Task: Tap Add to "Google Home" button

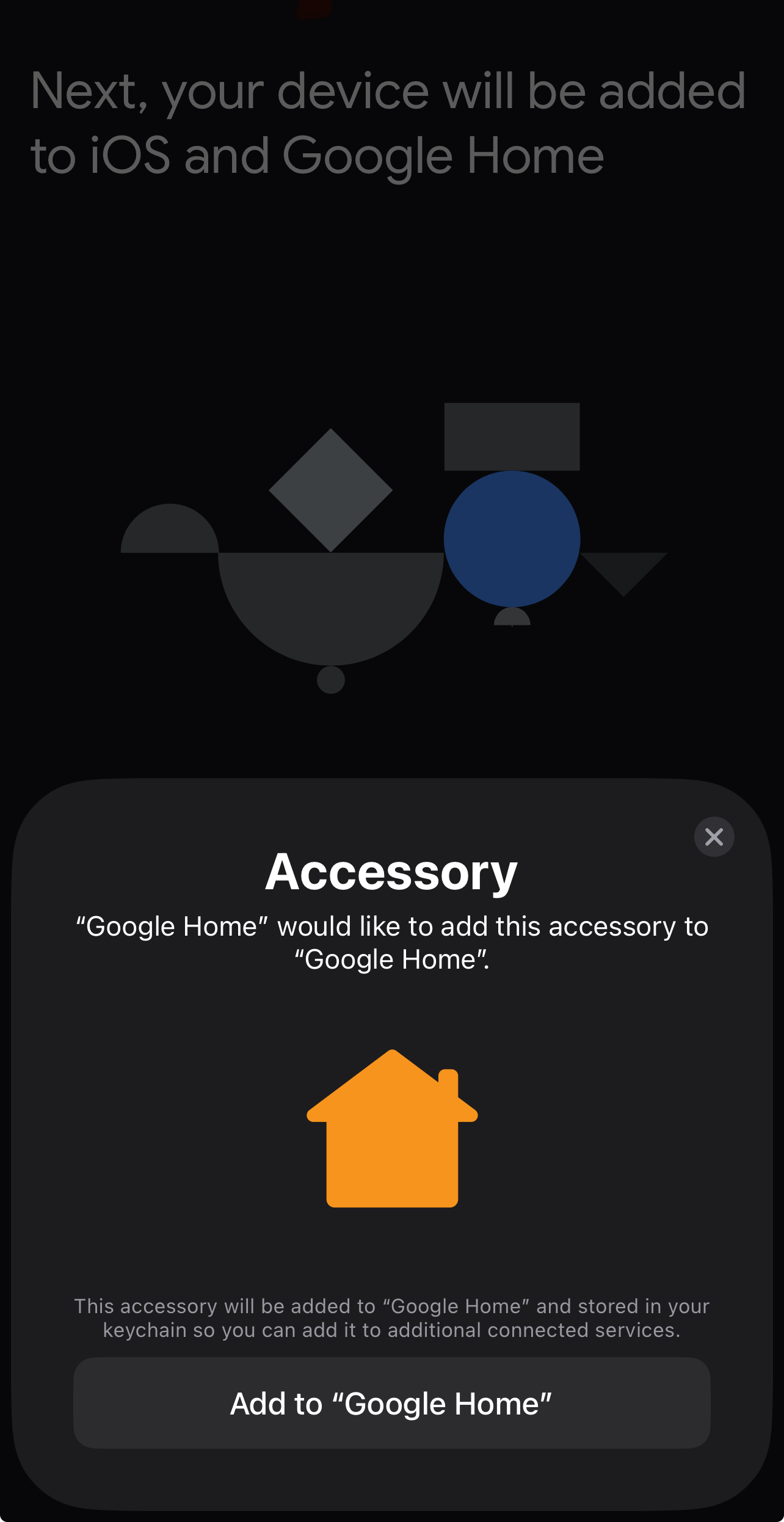Action: [391, 1404]
